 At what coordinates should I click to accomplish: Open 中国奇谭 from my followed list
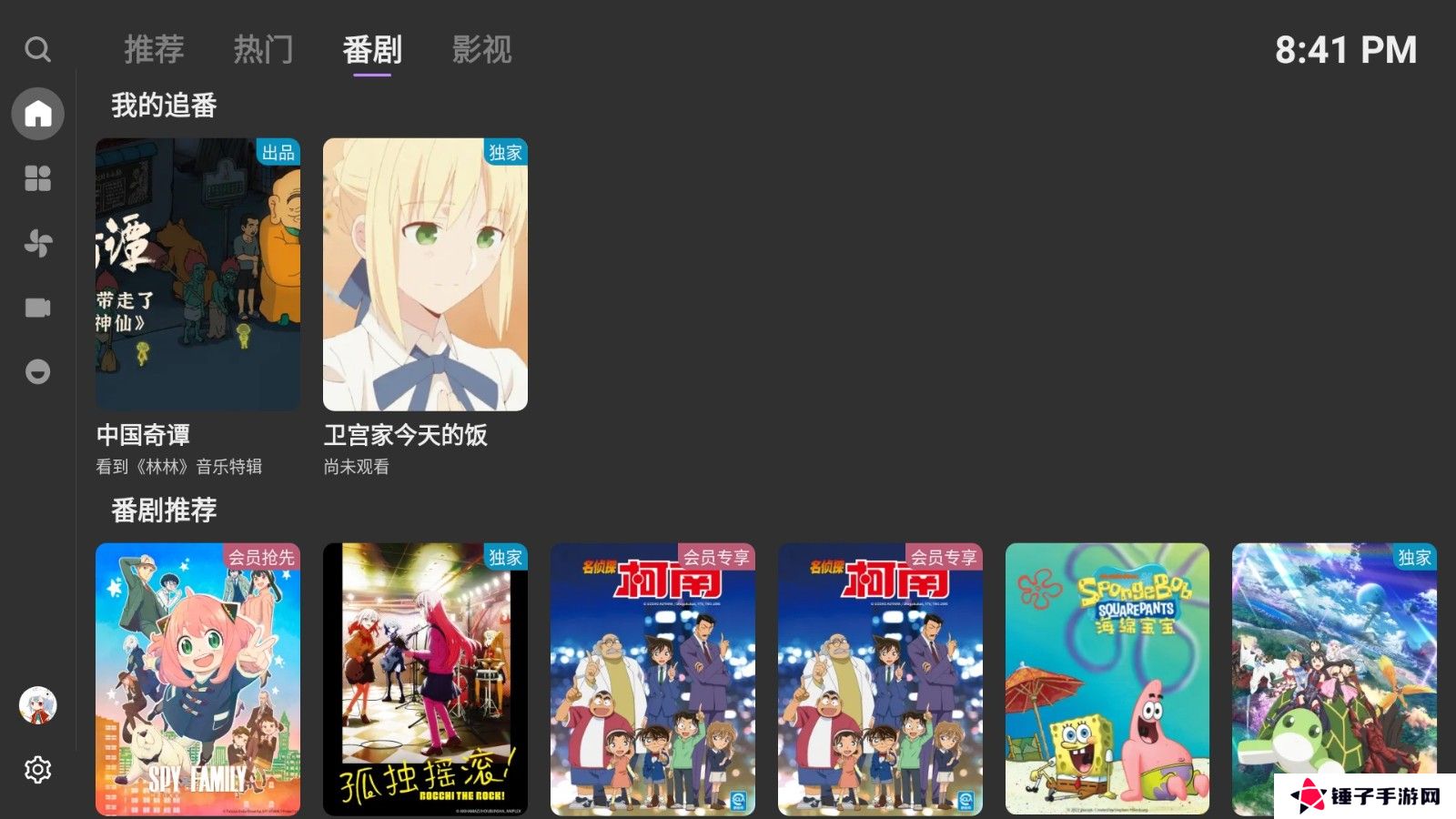(197, 274)
